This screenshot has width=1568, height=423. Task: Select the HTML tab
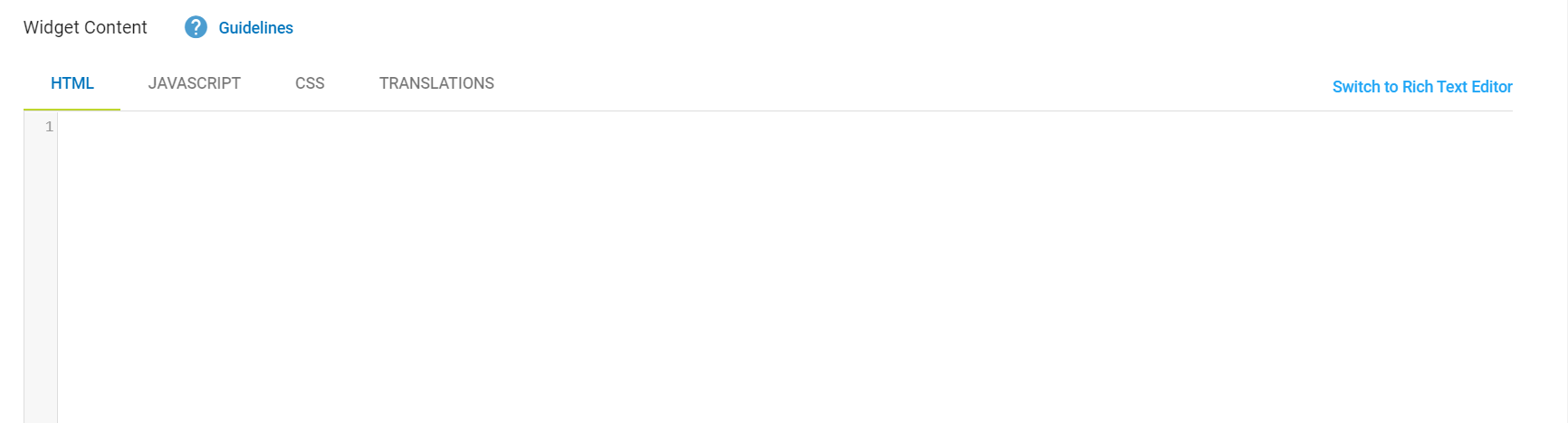click(72, 83)
